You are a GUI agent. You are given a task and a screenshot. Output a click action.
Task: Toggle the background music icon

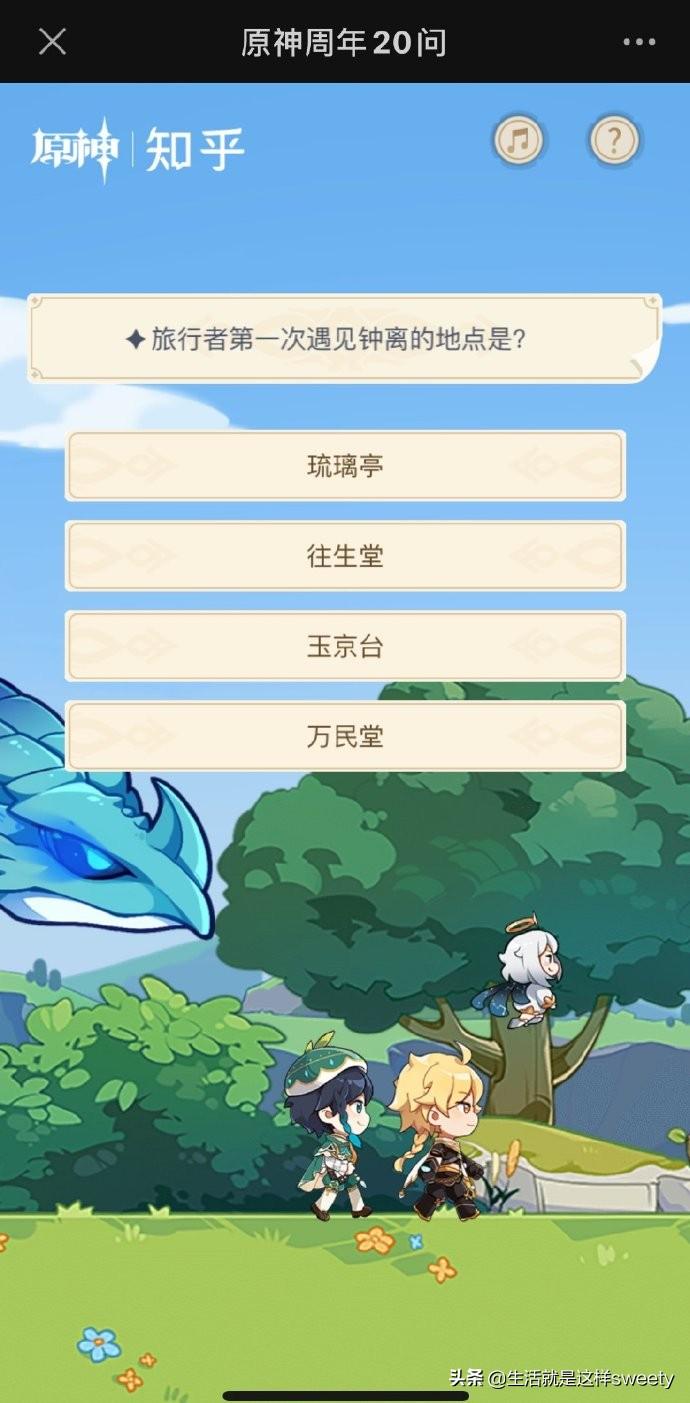pyautogui.click(x=518, y=141)
